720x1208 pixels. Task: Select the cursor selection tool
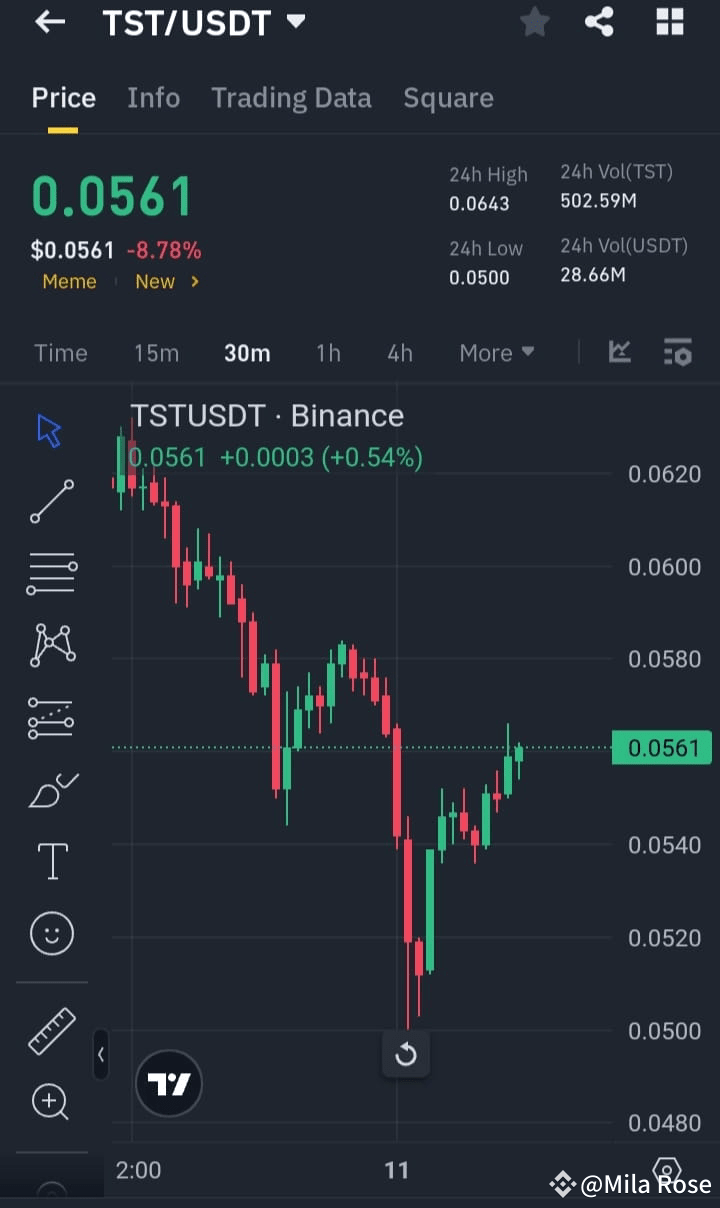click(50, 428)
